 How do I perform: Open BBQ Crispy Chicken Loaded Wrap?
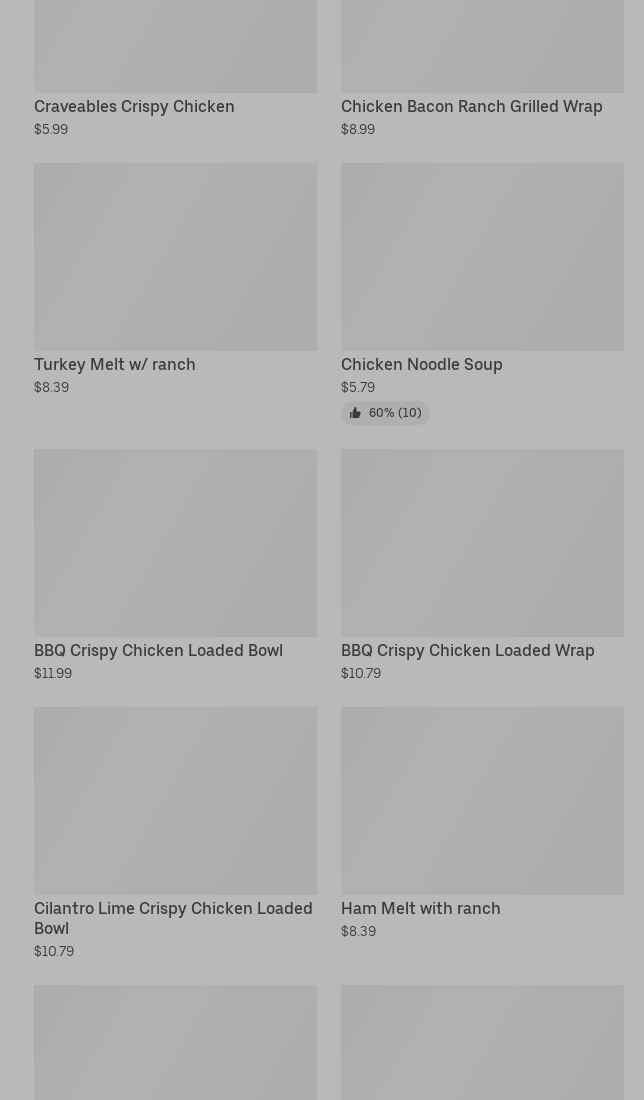[x=467, y=650]
